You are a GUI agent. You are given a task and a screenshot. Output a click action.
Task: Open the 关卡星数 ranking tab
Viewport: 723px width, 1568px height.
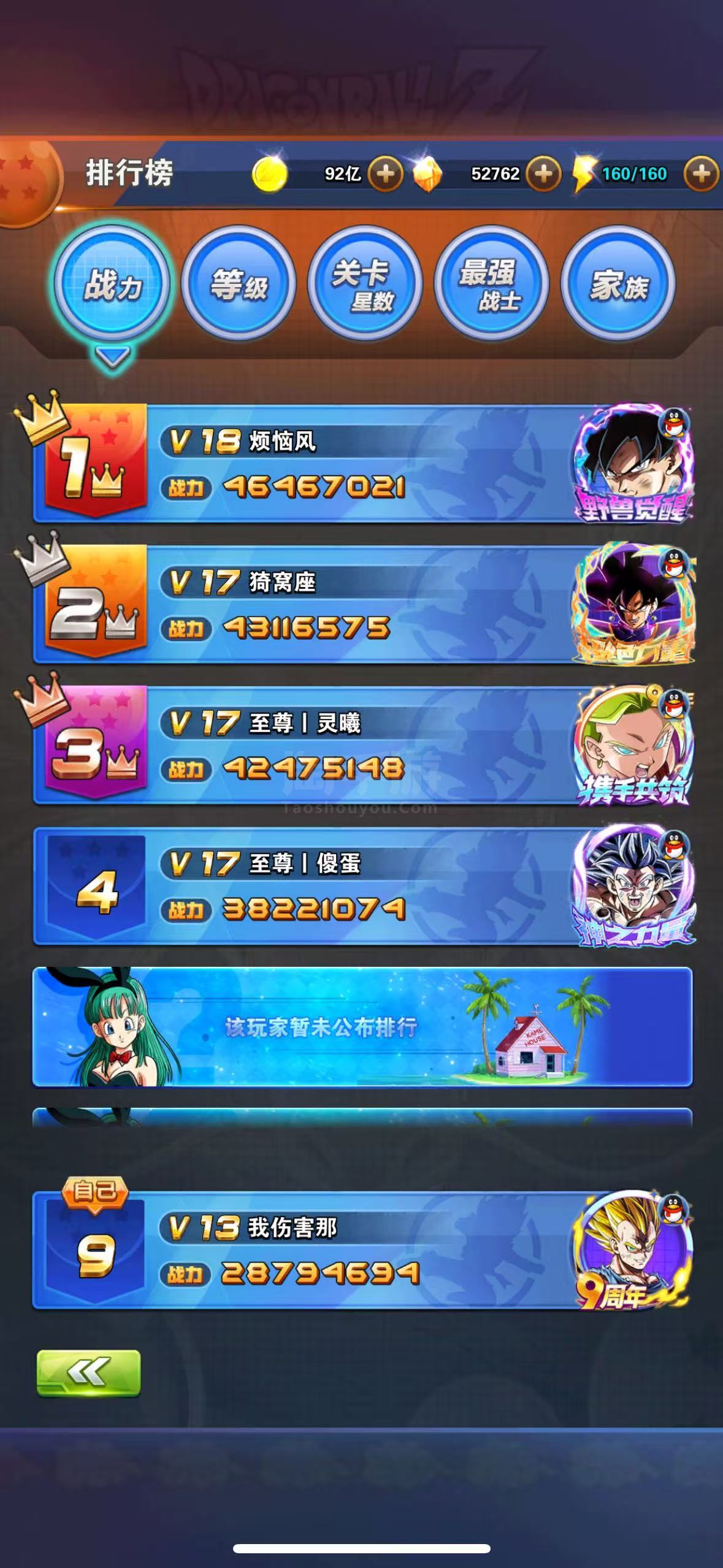[x=365, y=285]
